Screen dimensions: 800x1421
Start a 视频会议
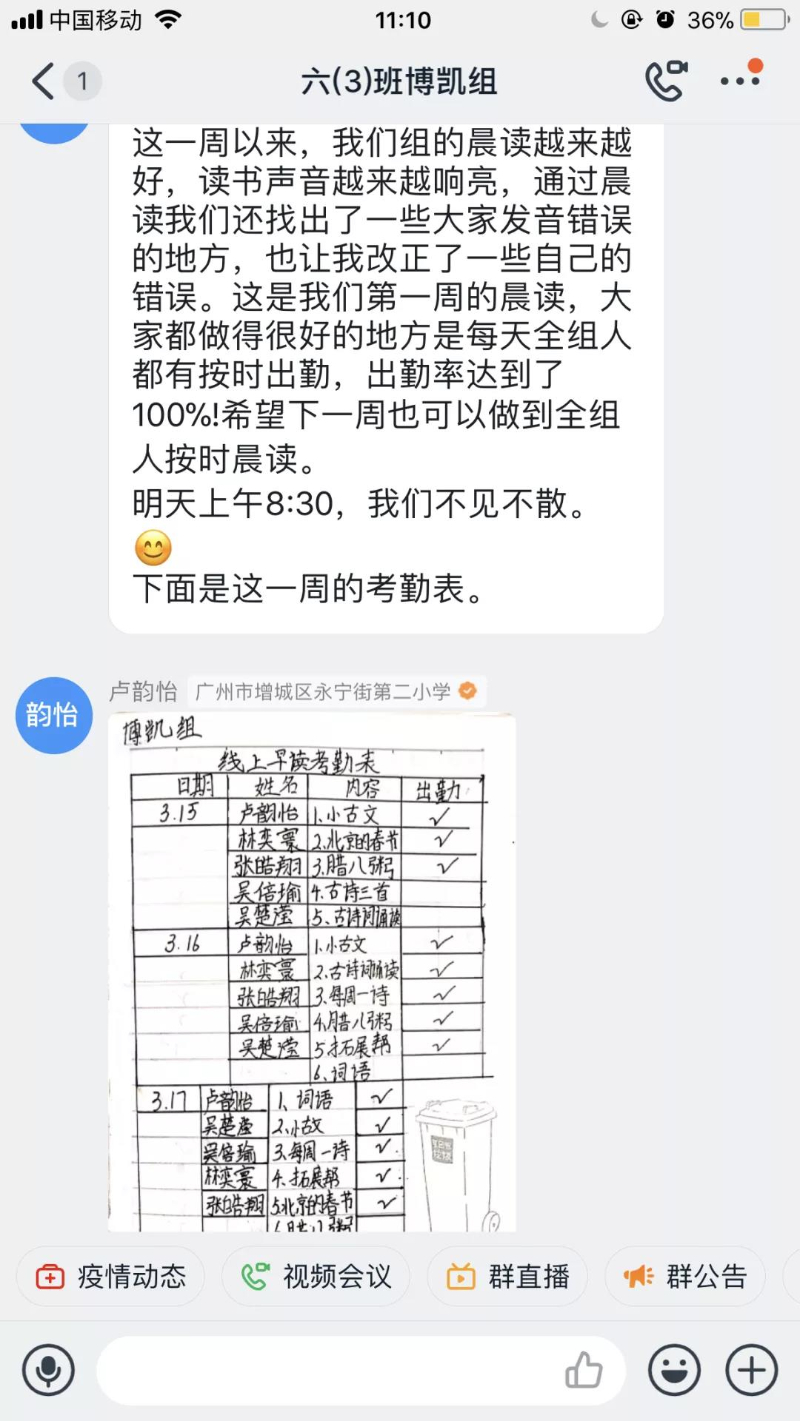(x=316, y=1277)
